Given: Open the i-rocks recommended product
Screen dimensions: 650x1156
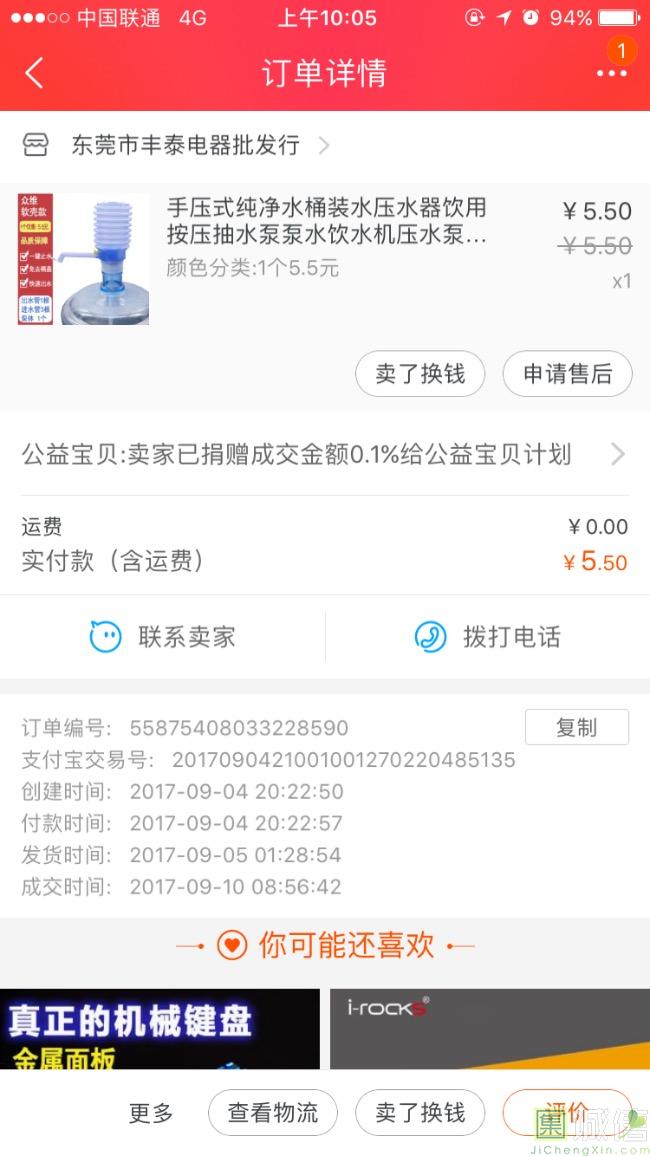Looking at the screenshot, I should [490, 1028].
